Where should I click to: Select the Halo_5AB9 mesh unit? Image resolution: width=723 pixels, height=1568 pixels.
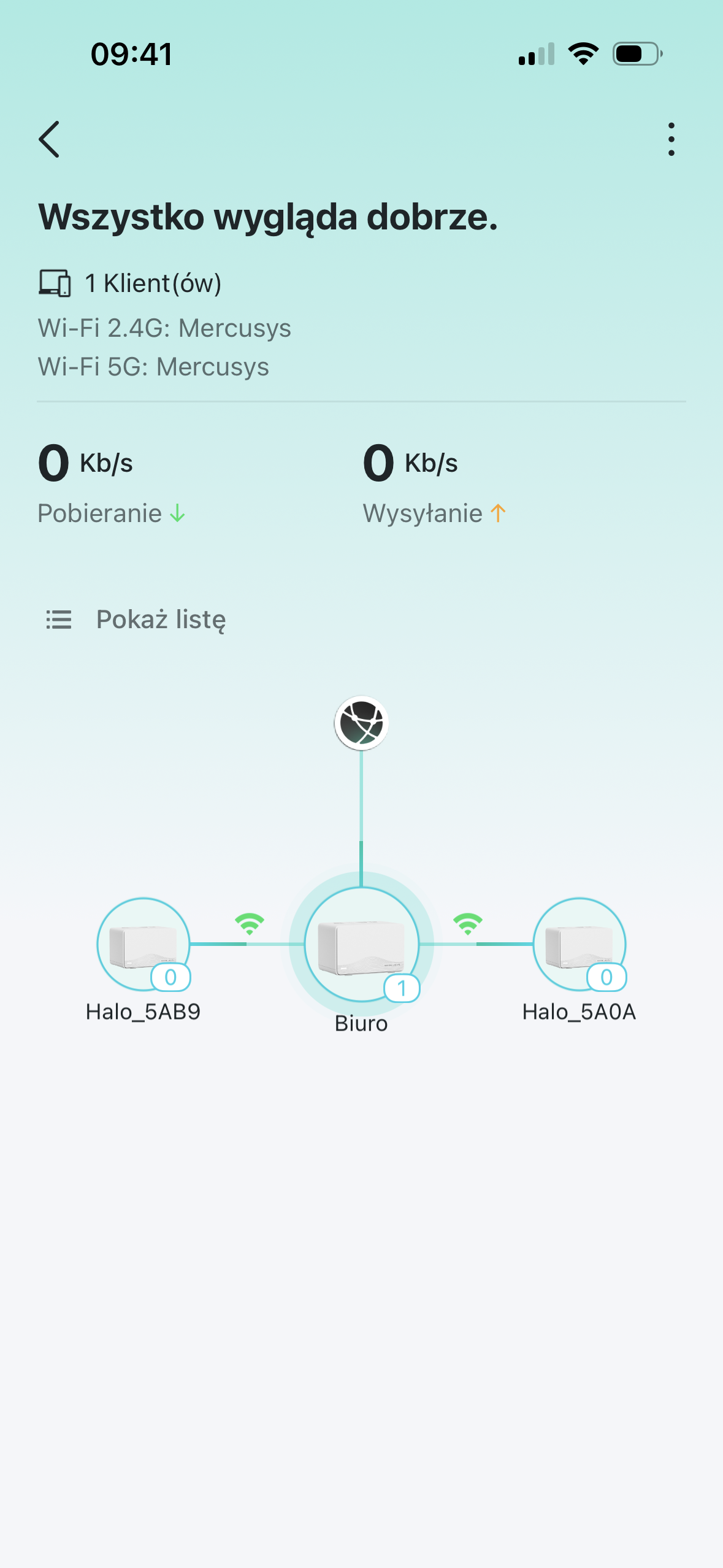coord(143,945)
